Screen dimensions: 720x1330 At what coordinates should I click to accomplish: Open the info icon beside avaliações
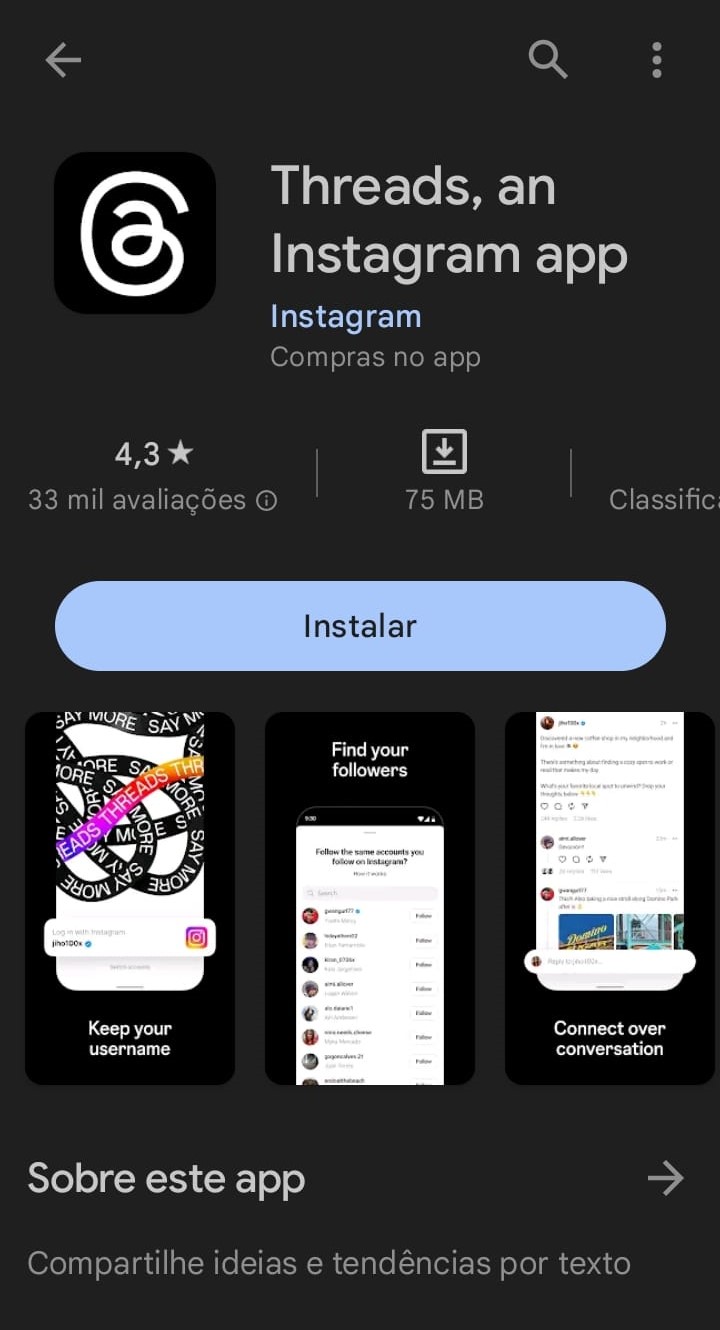coord(267,500)
